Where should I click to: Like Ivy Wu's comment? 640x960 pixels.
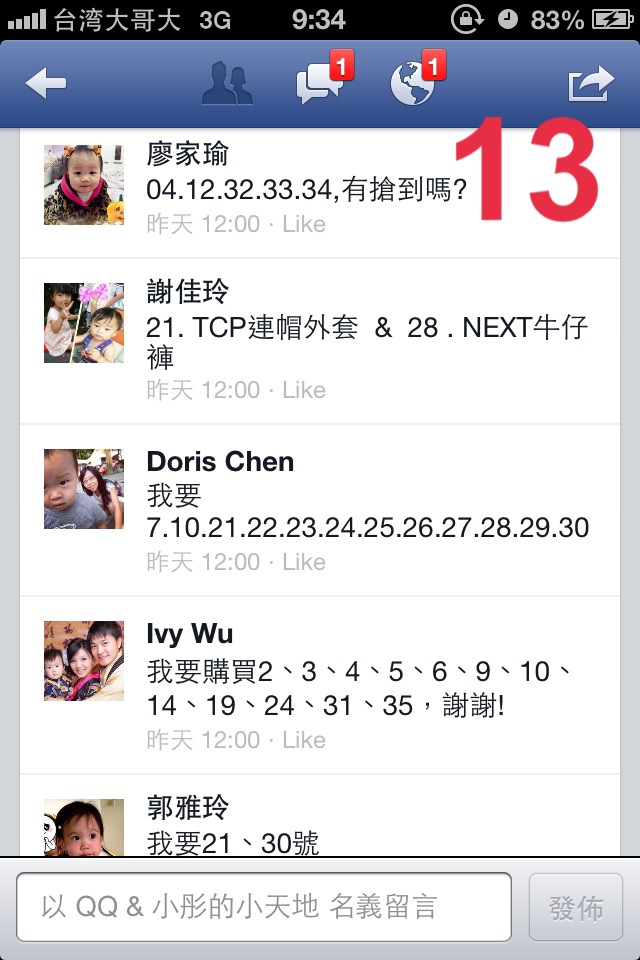(x=304, y=740)
